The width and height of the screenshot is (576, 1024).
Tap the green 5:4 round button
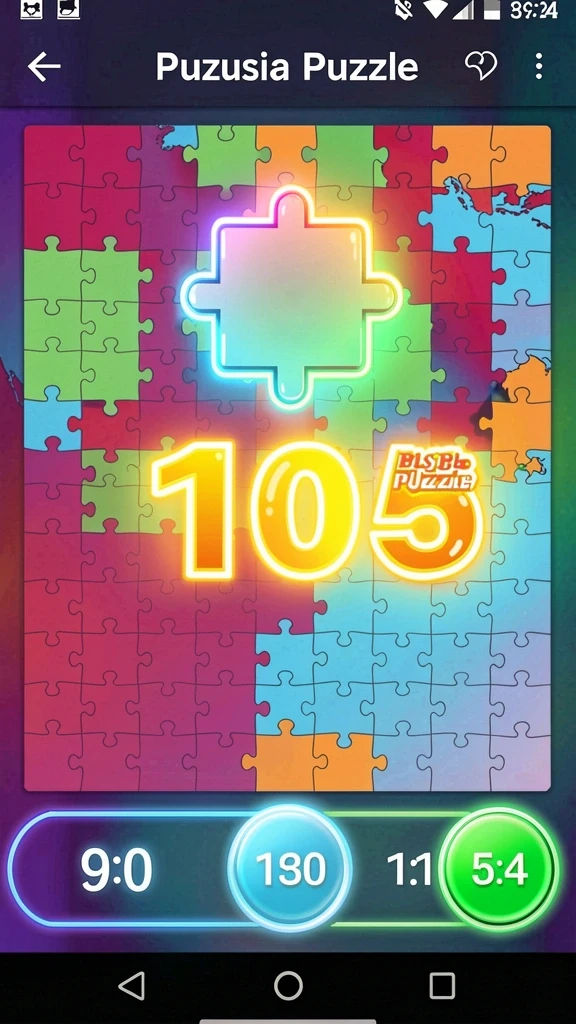click(500, 870)
